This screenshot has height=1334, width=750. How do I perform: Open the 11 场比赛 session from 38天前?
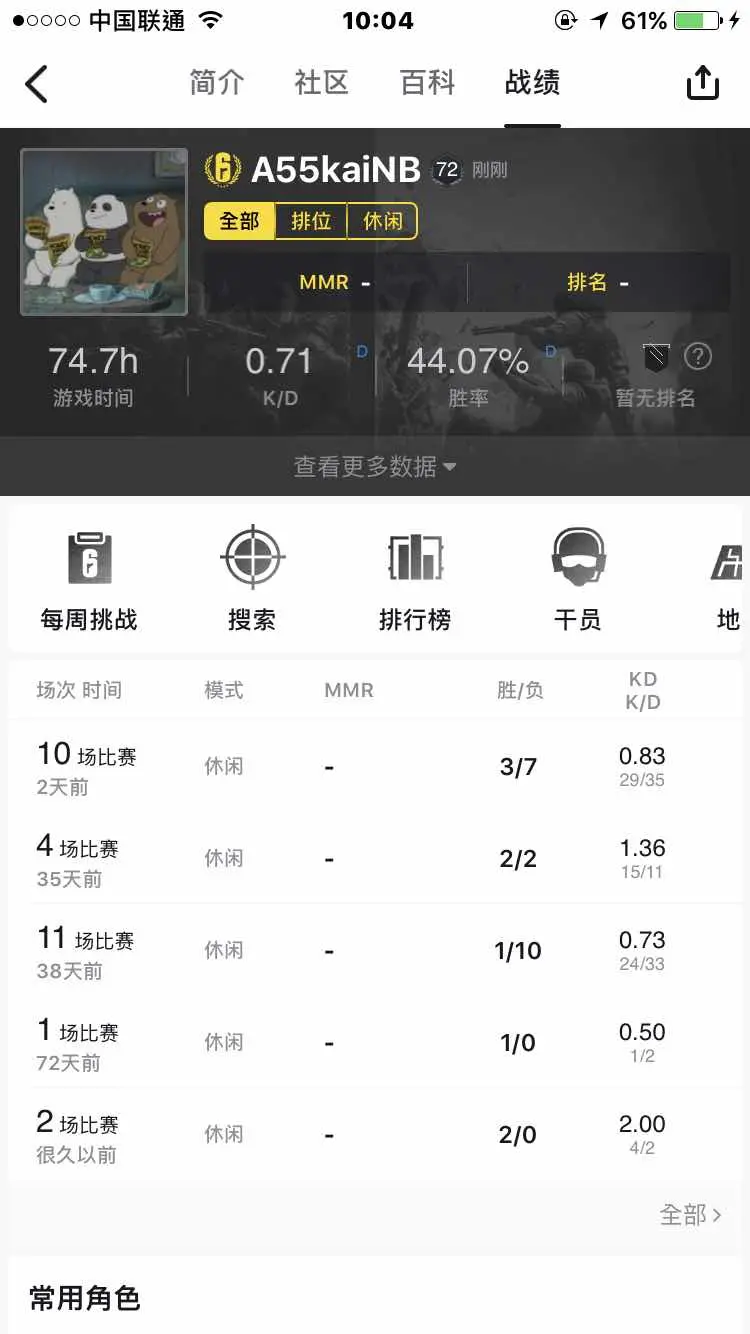375,951
